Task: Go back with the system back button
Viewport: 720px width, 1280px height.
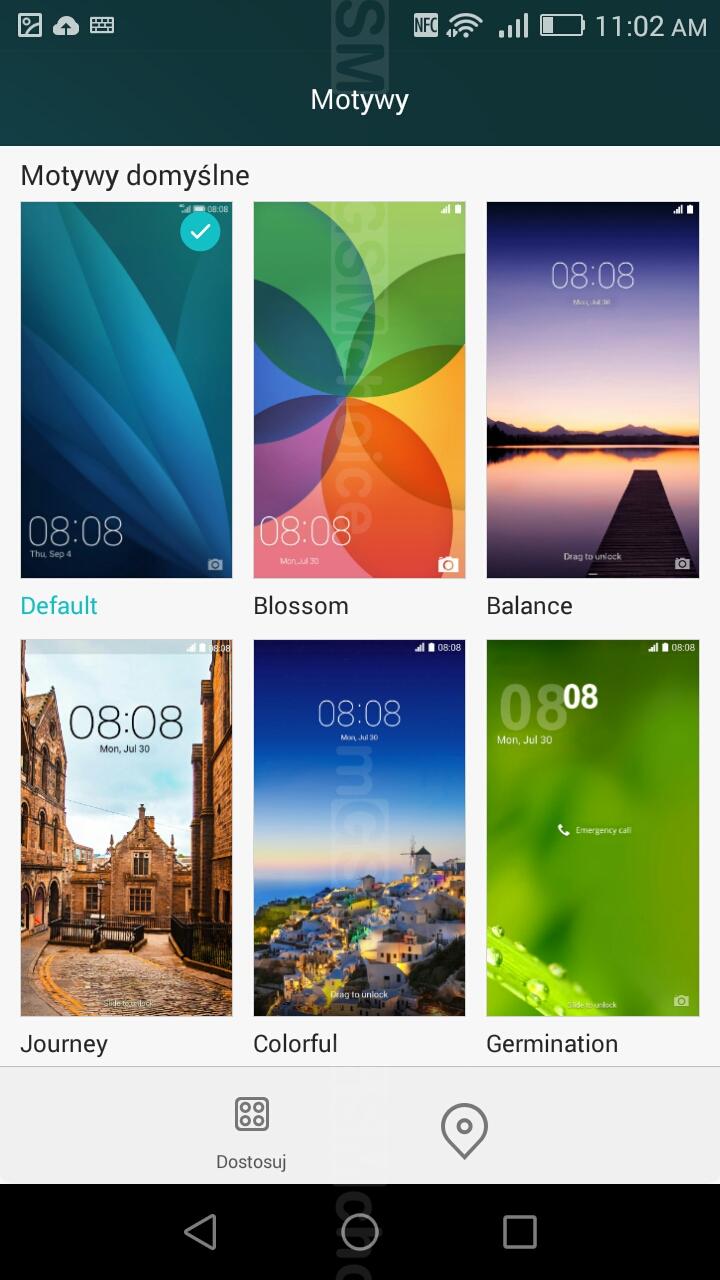Action: click(200, 1232)
